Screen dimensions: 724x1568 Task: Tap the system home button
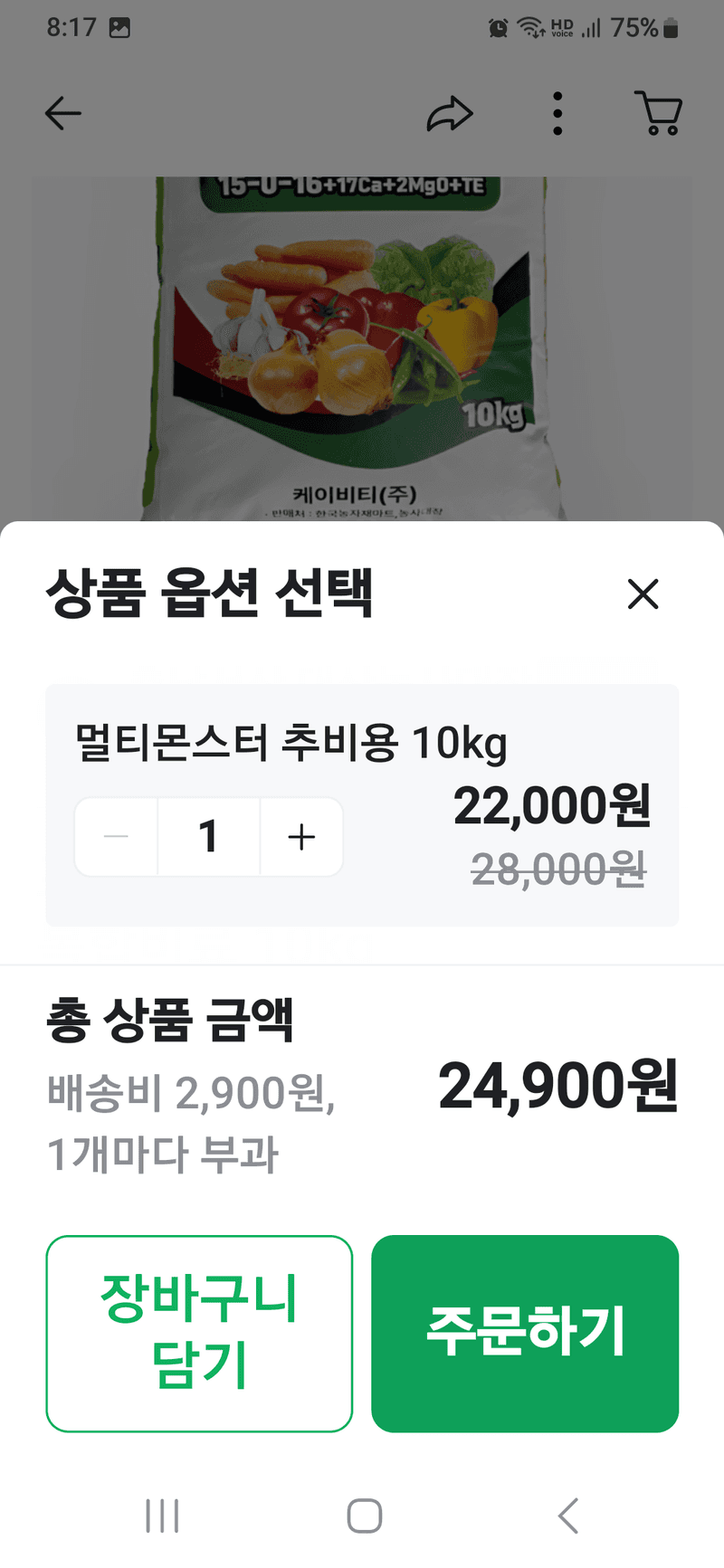pos(364,1516)
